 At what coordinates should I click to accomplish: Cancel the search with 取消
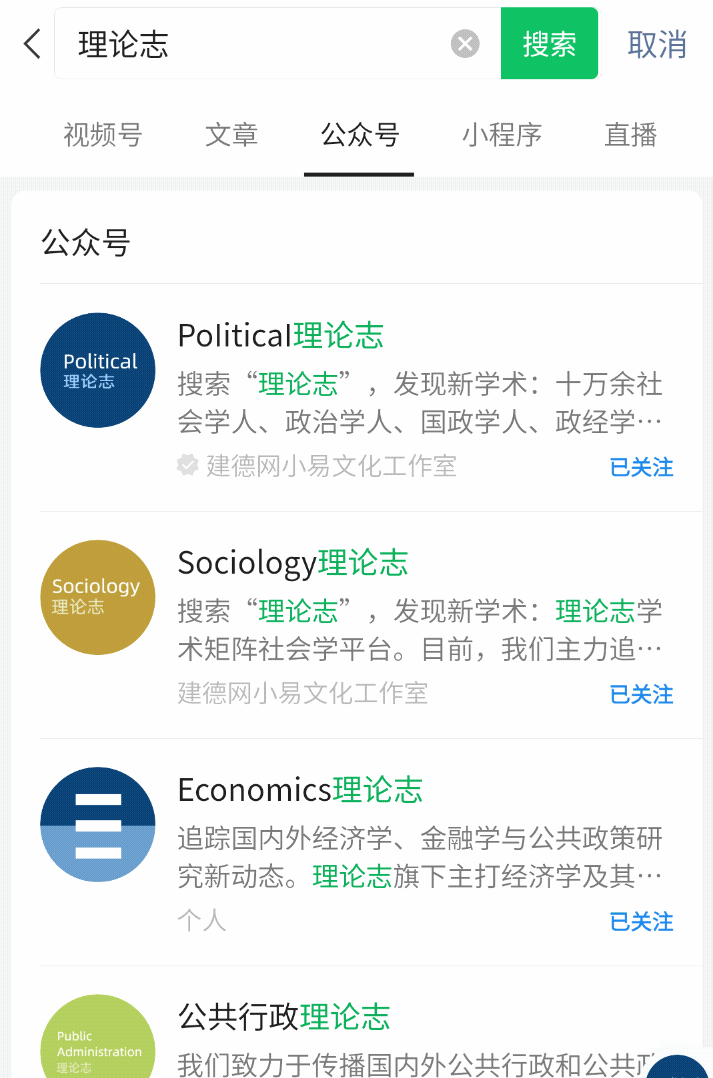[657, 44]
